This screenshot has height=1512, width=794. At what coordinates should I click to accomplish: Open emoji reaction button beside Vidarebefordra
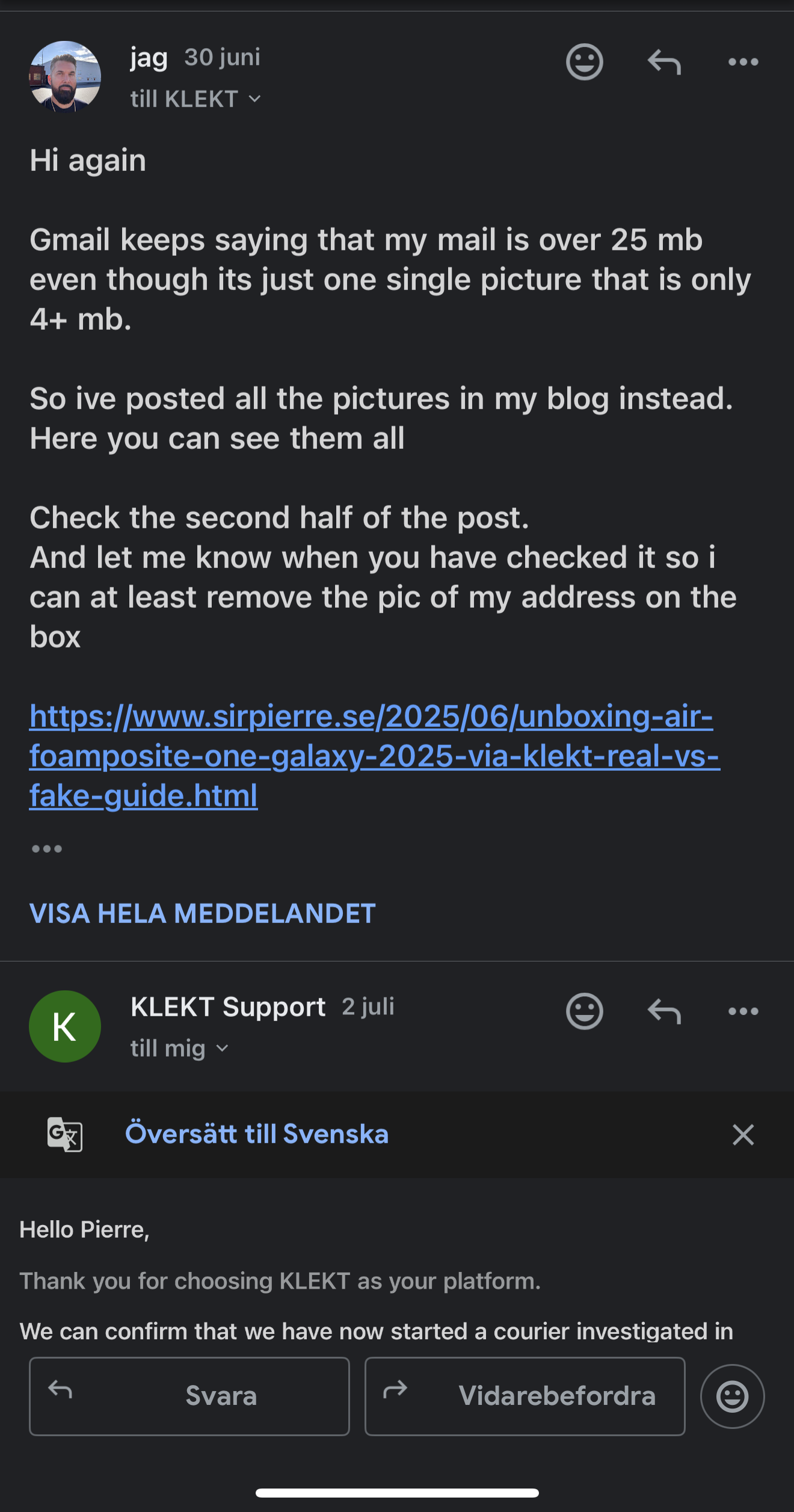coord(733,1396)
